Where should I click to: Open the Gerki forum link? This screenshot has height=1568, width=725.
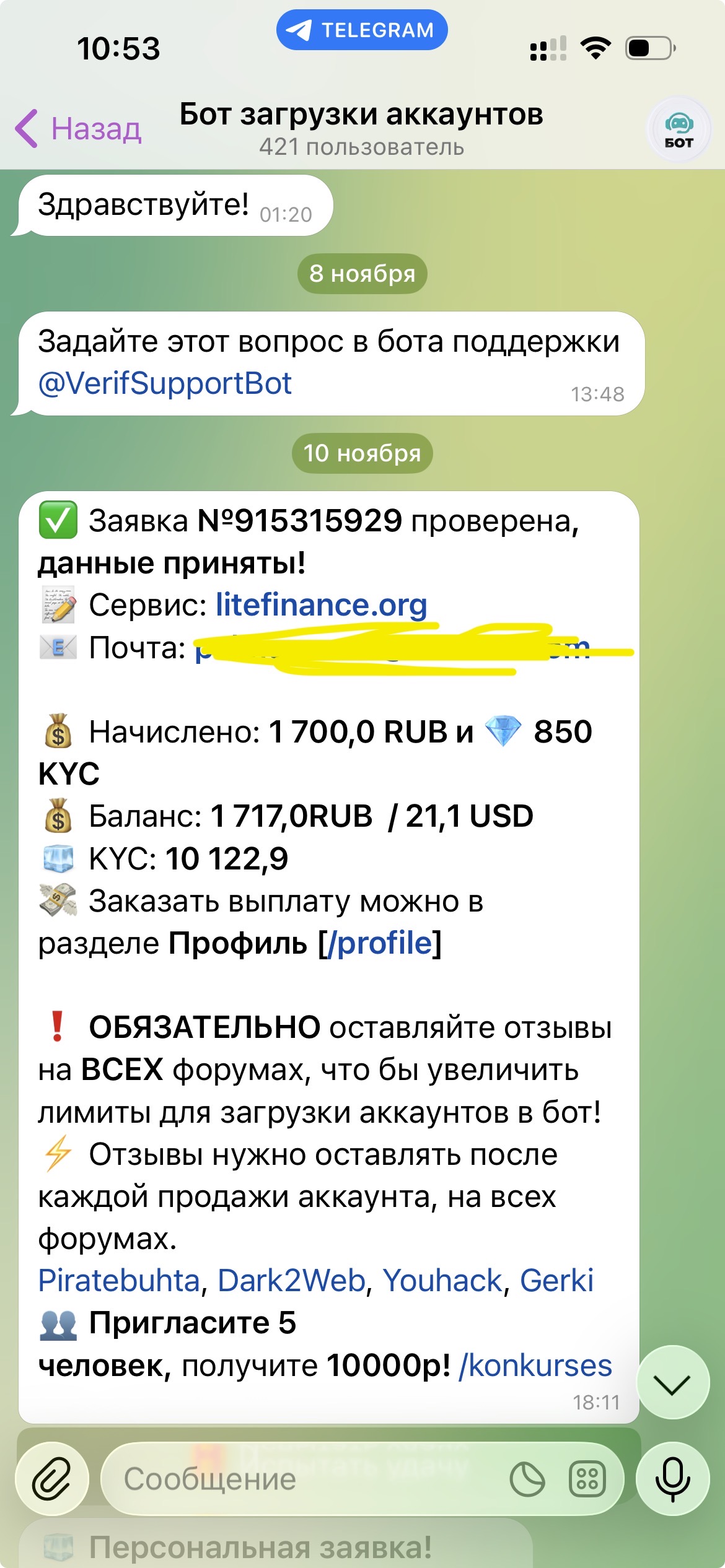click(x=556, y=1281)
